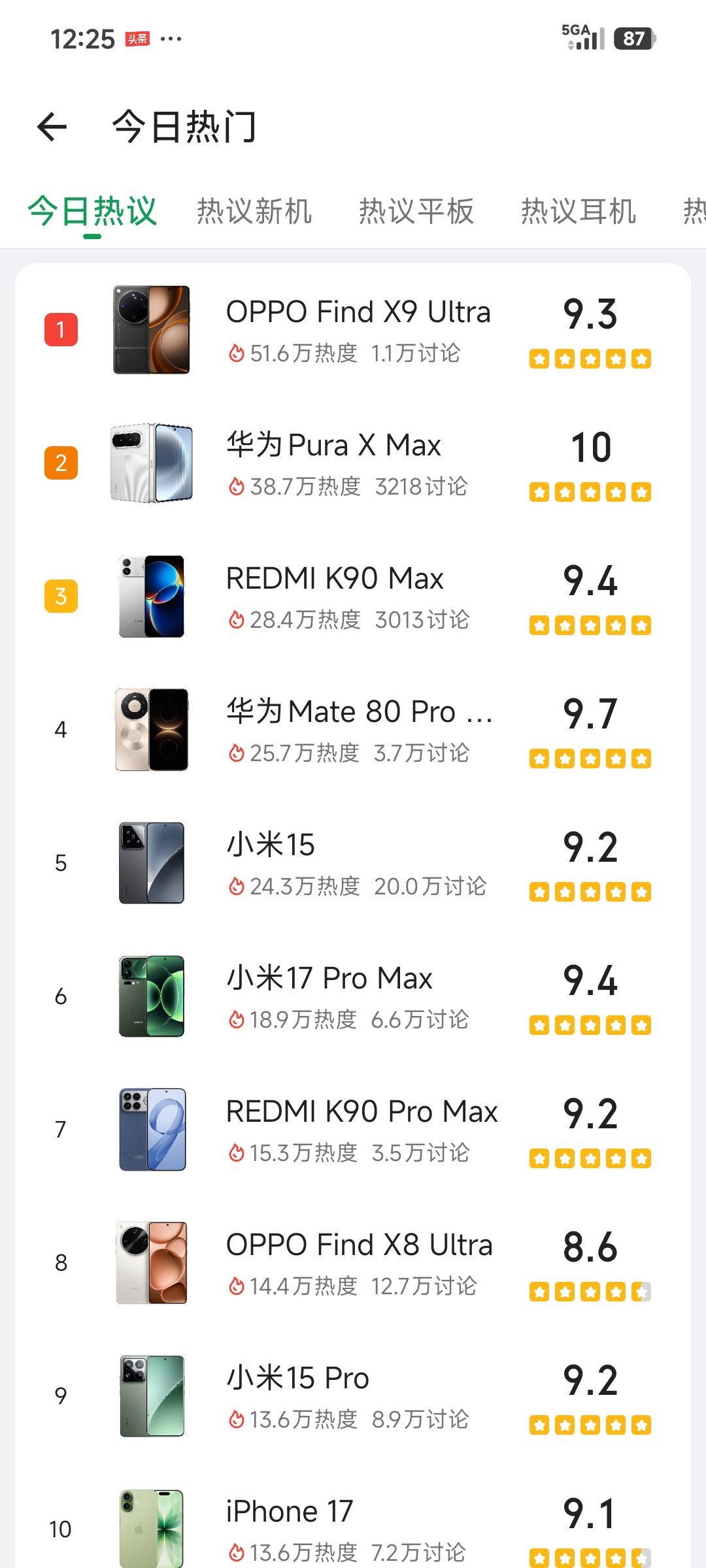Open the 热议平板 tab

coord(416,210)
